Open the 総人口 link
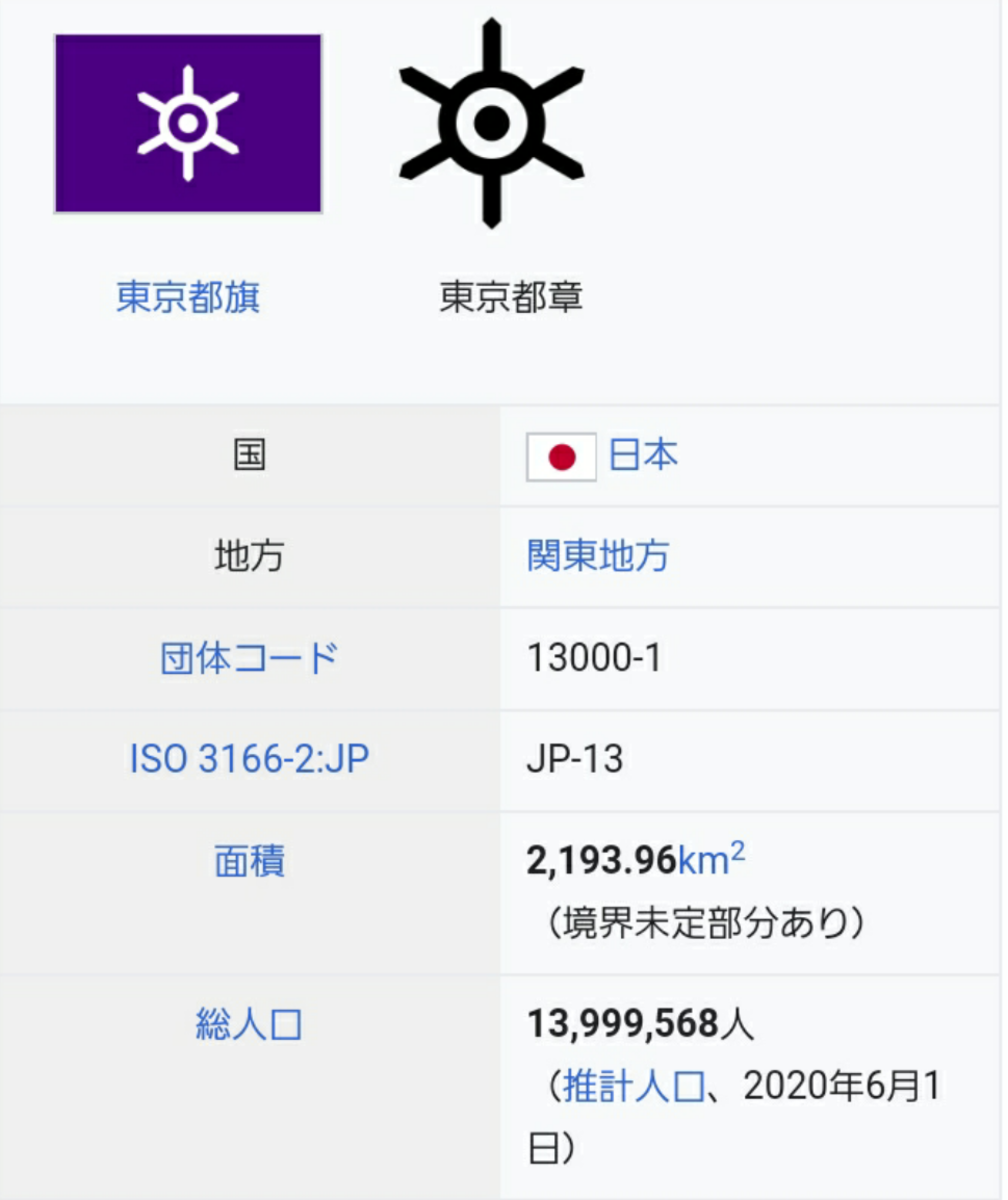Screen dimensions: 1008x1200 [249, 1025]
